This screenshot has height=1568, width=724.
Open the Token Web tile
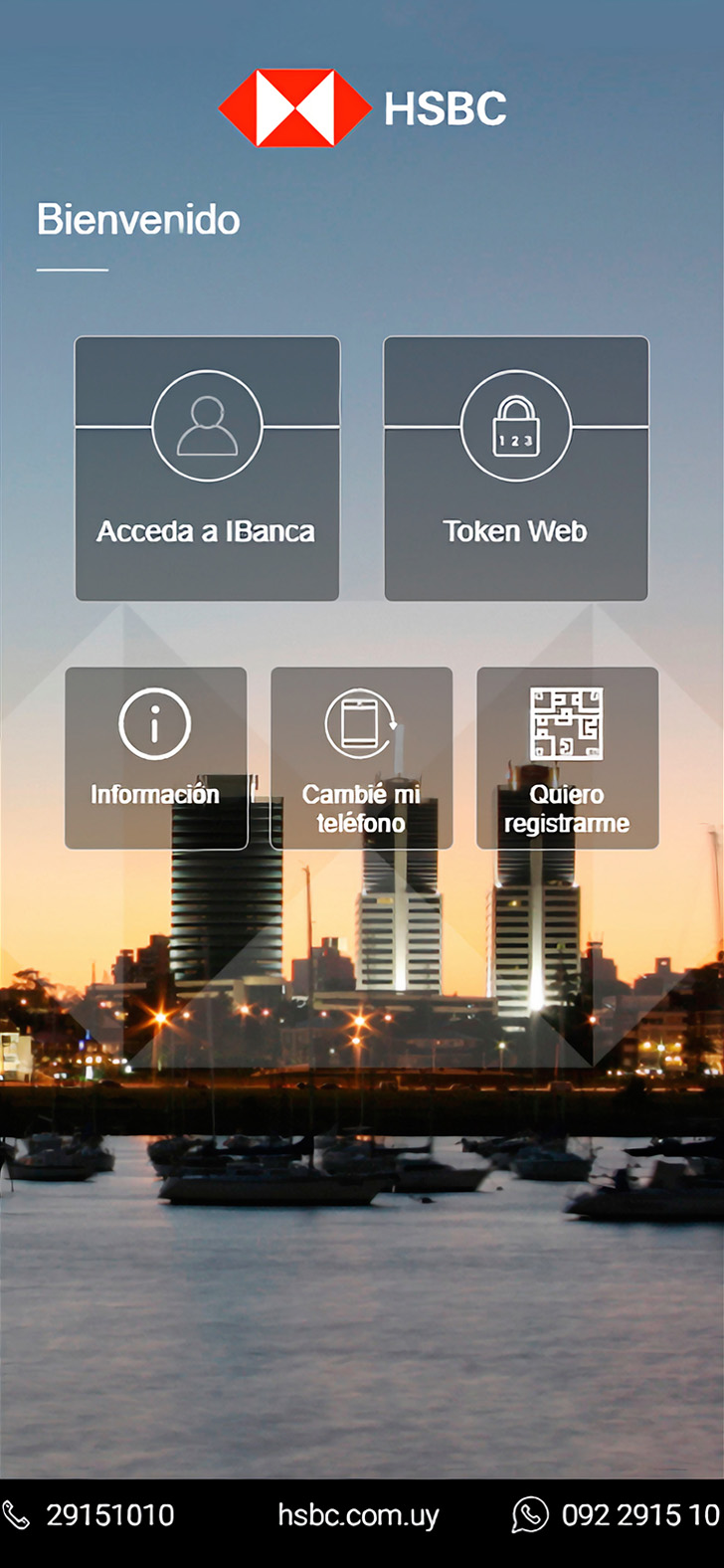click(x=515, y=469)
